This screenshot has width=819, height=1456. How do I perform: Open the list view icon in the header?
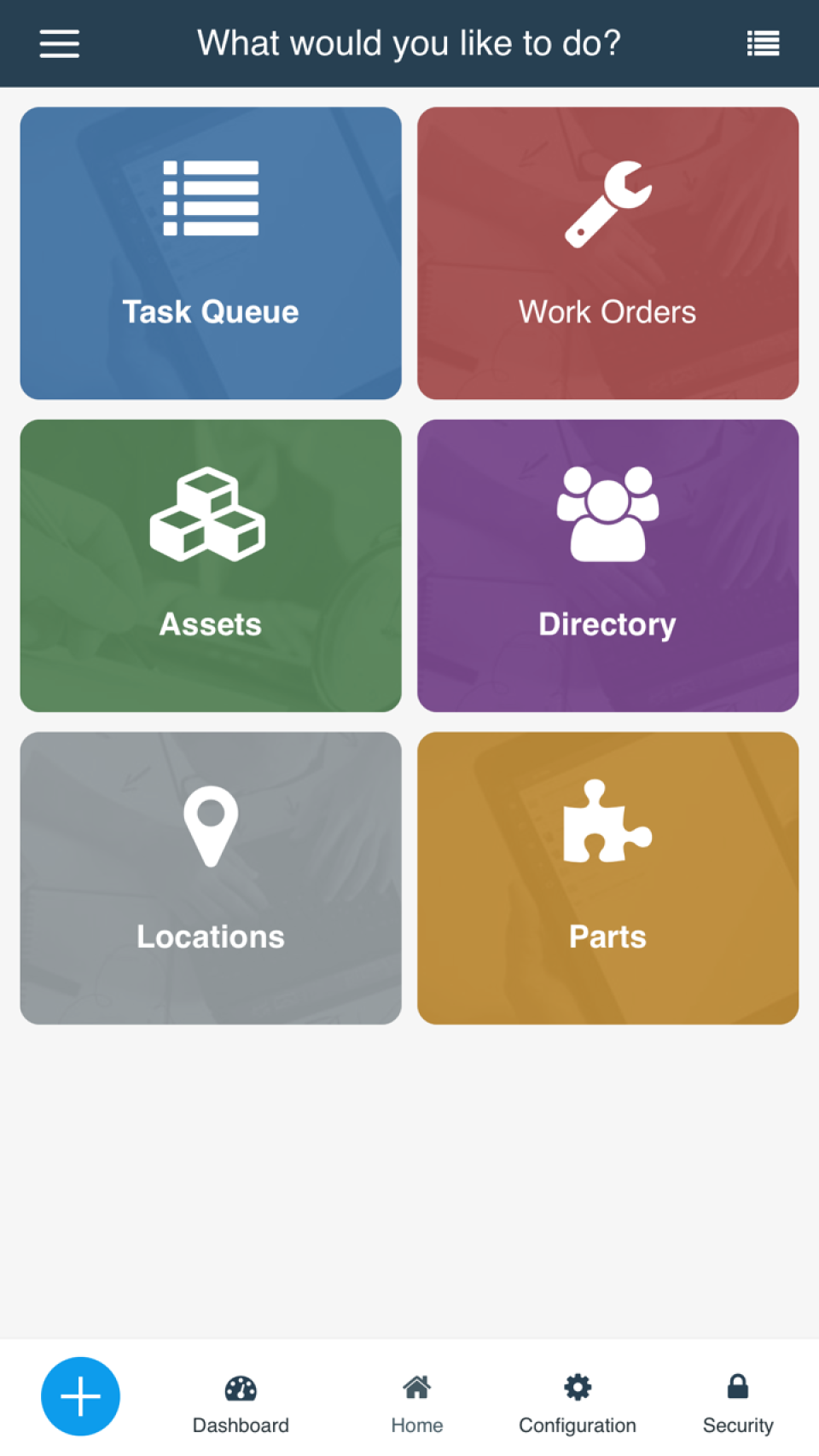pyautogui.click(x=763, y=43)
